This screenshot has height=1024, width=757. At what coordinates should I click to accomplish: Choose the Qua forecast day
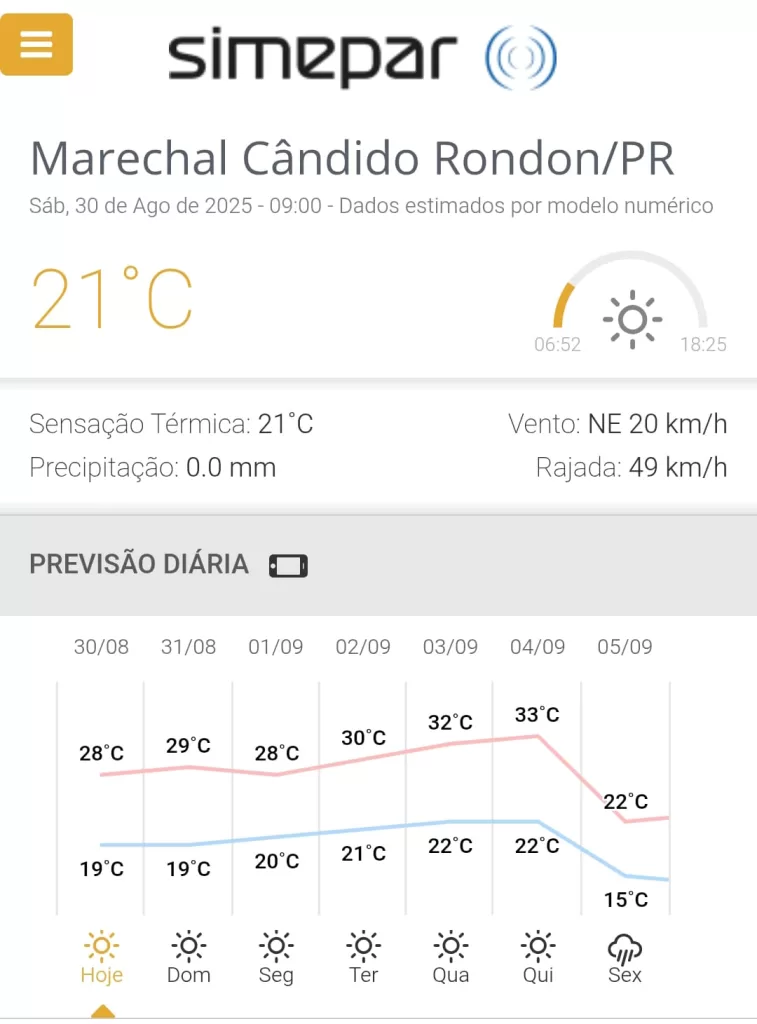451,957
